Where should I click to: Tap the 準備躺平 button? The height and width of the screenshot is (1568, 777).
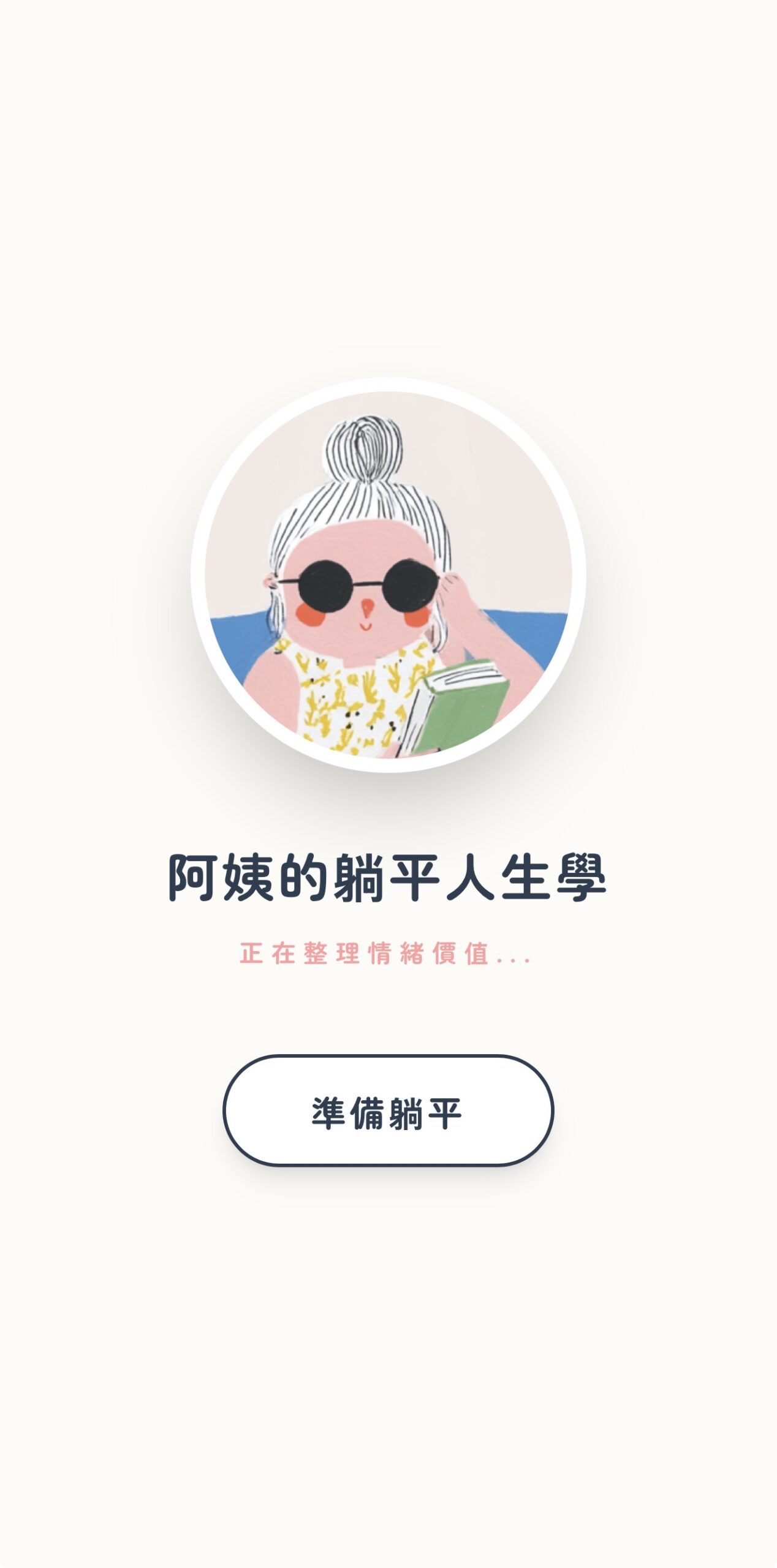(388, 1110)
